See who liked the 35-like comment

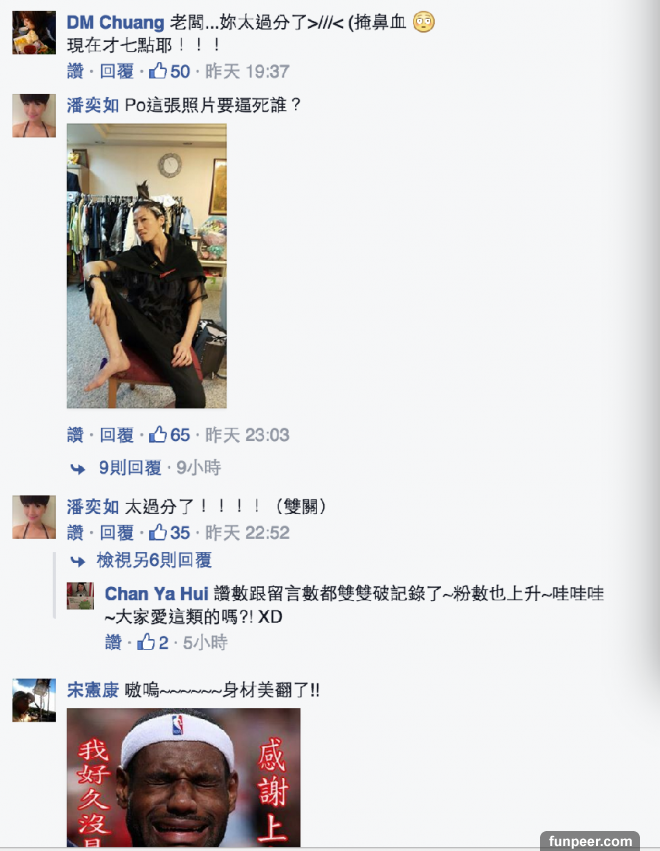coord(170,533)
